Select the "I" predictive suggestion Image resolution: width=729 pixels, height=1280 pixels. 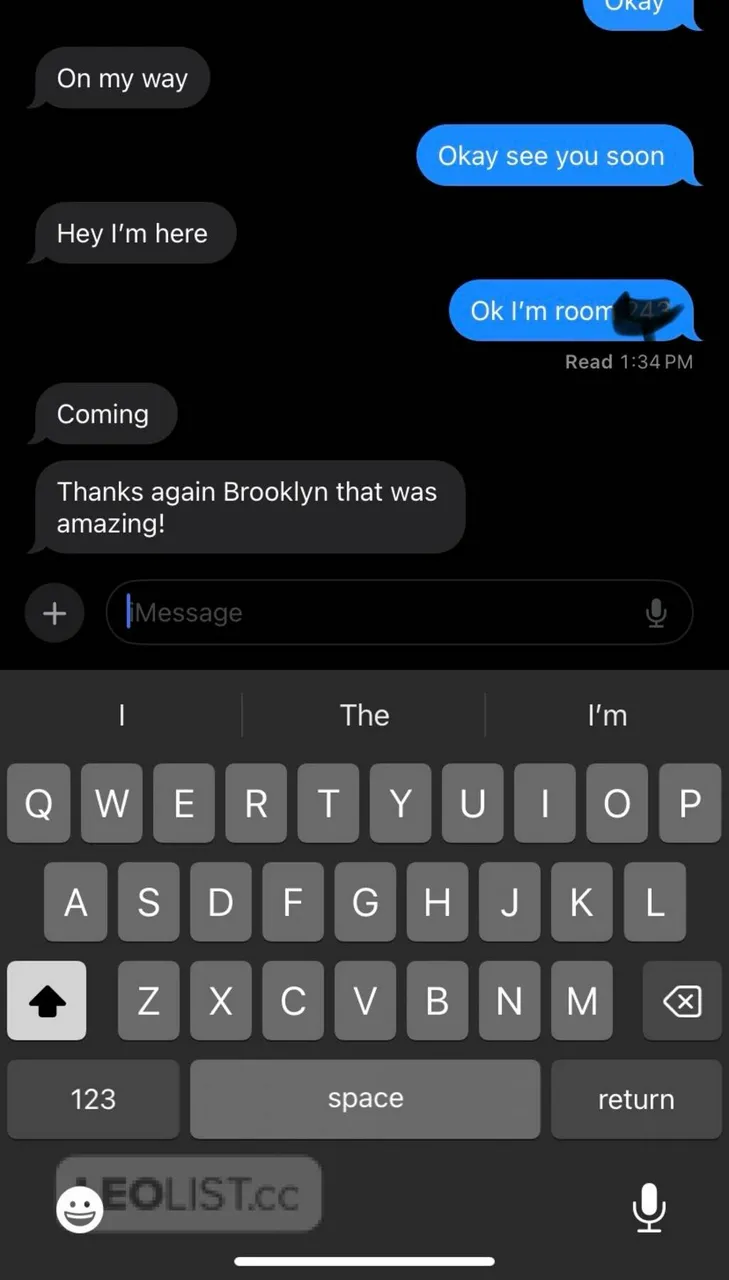point(121,715)
